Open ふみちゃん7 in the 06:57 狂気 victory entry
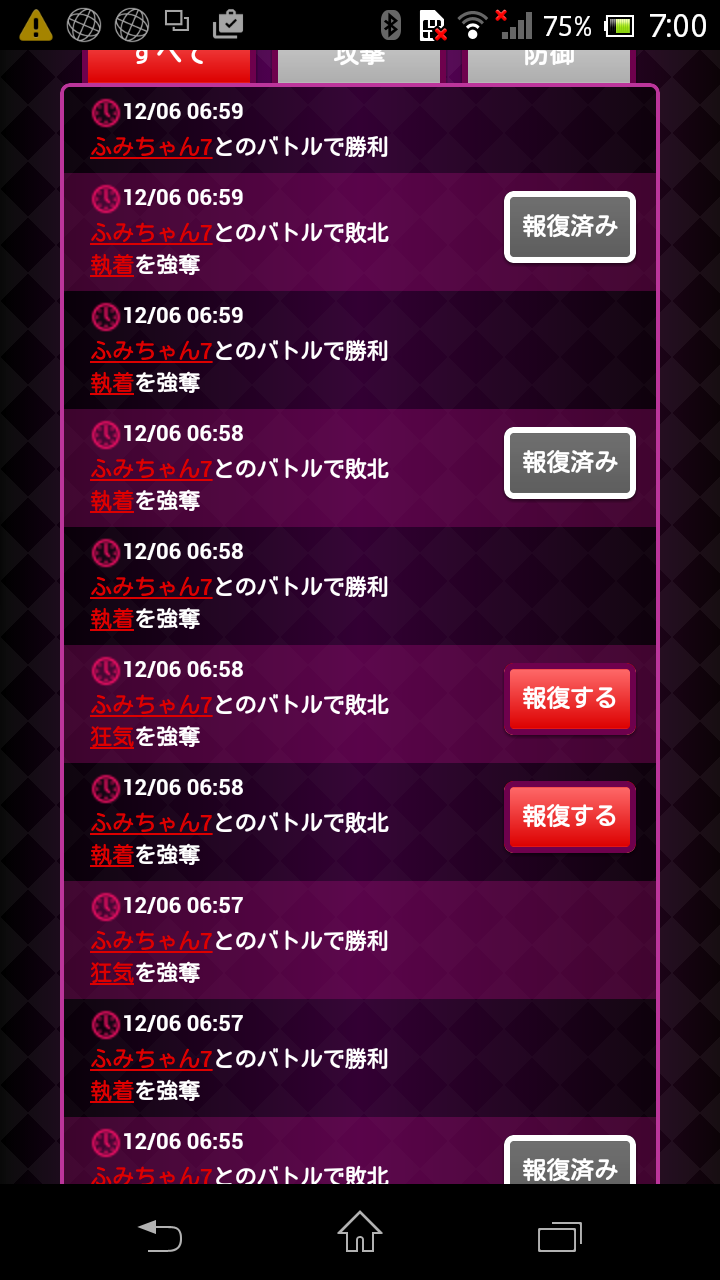Viewport: 720px width, 1280px height. tap(152, 941)
